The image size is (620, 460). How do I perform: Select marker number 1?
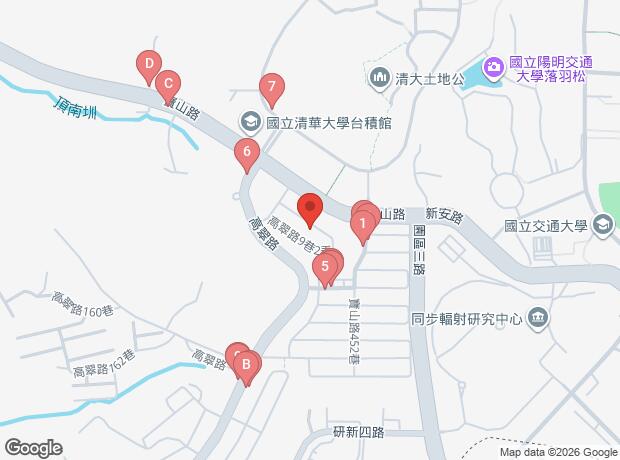[x=363, y=224]
